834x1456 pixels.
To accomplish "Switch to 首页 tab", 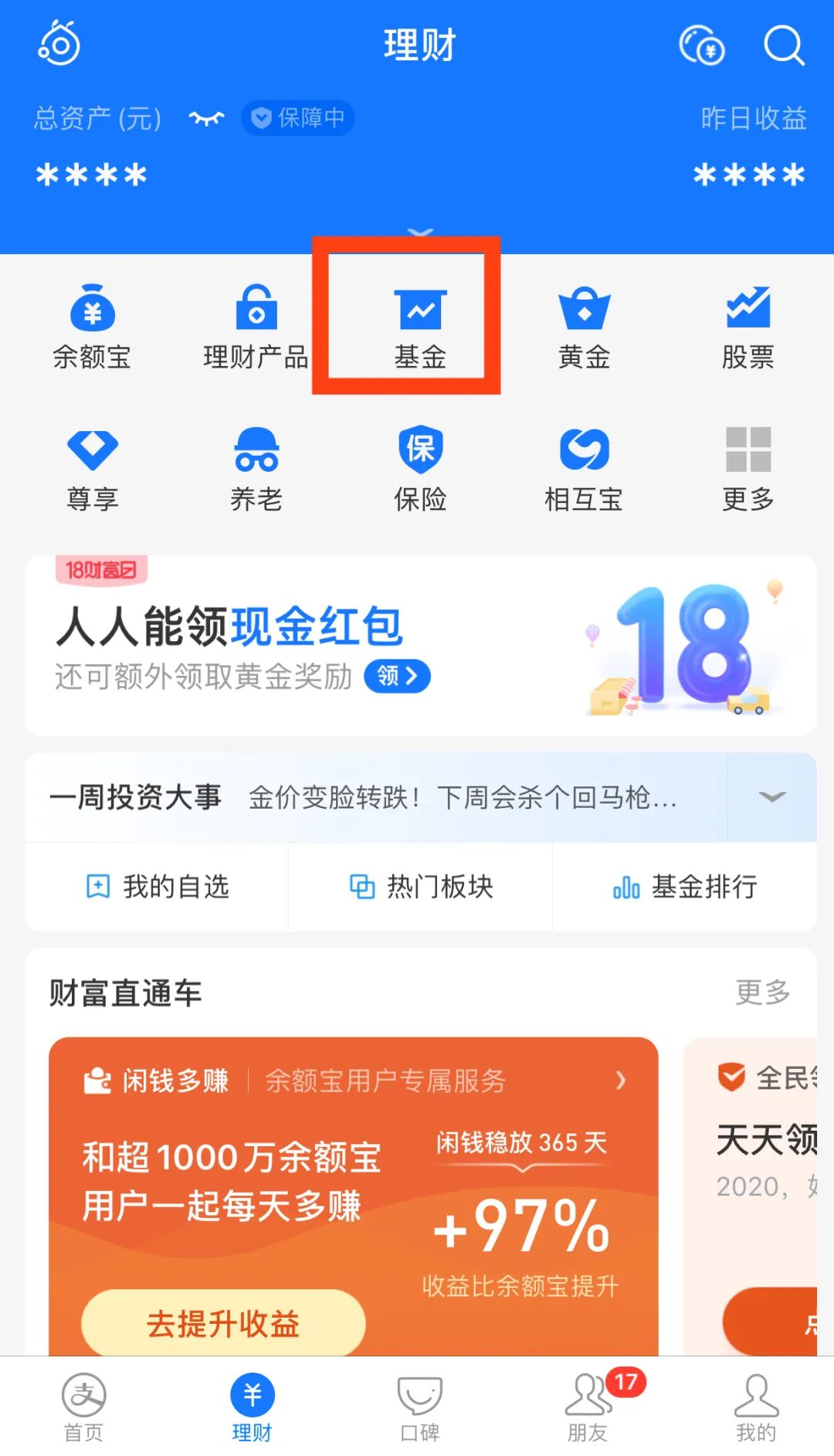I will pos(83,1407).
